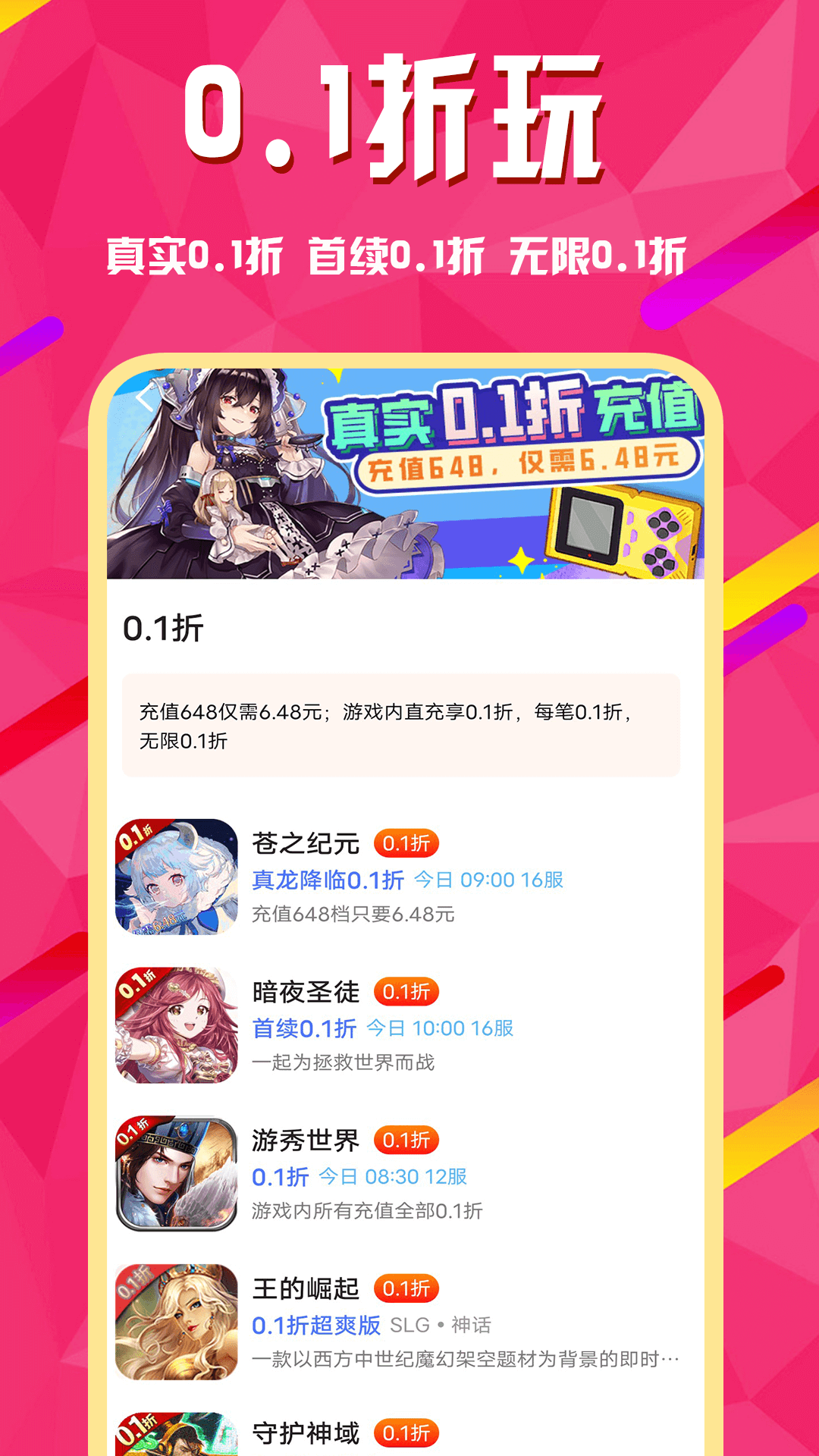Select the 苍之纪元 game title
Viewport: 819px width, 1456px height.
[306, 841]
